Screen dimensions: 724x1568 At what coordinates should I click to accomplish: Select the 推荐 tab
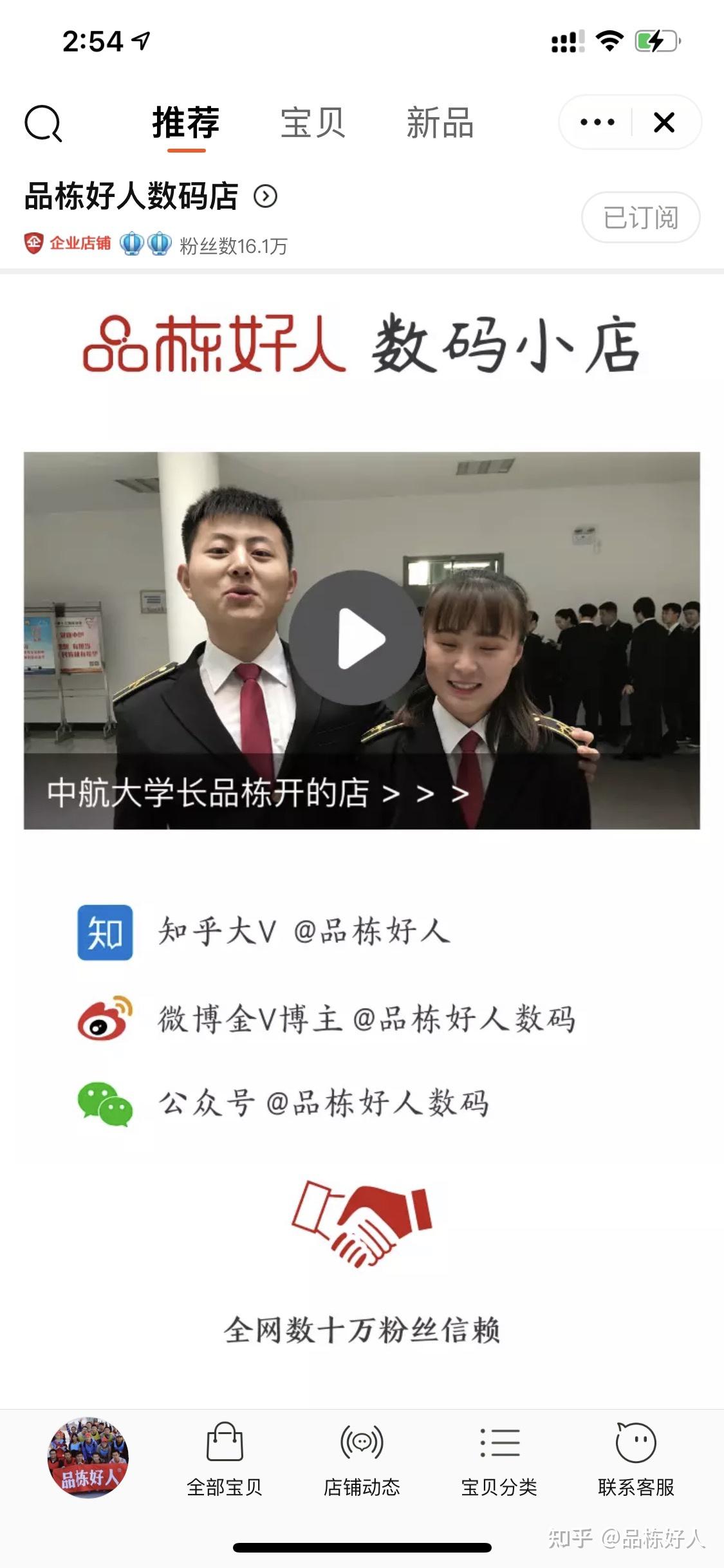point(186,122)
